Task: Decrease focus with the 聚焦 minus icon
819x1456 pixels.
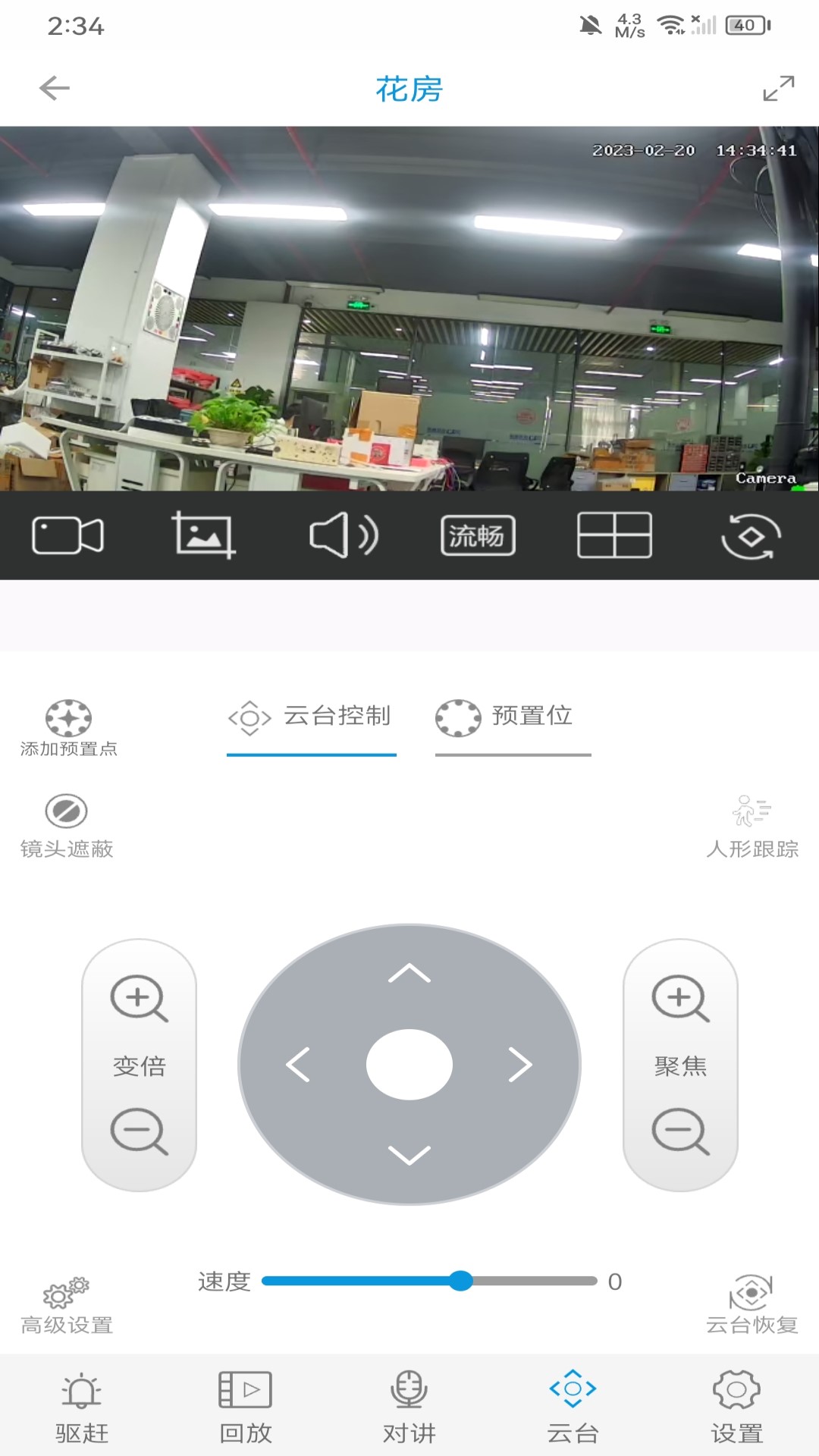Action: (680, 1131)
